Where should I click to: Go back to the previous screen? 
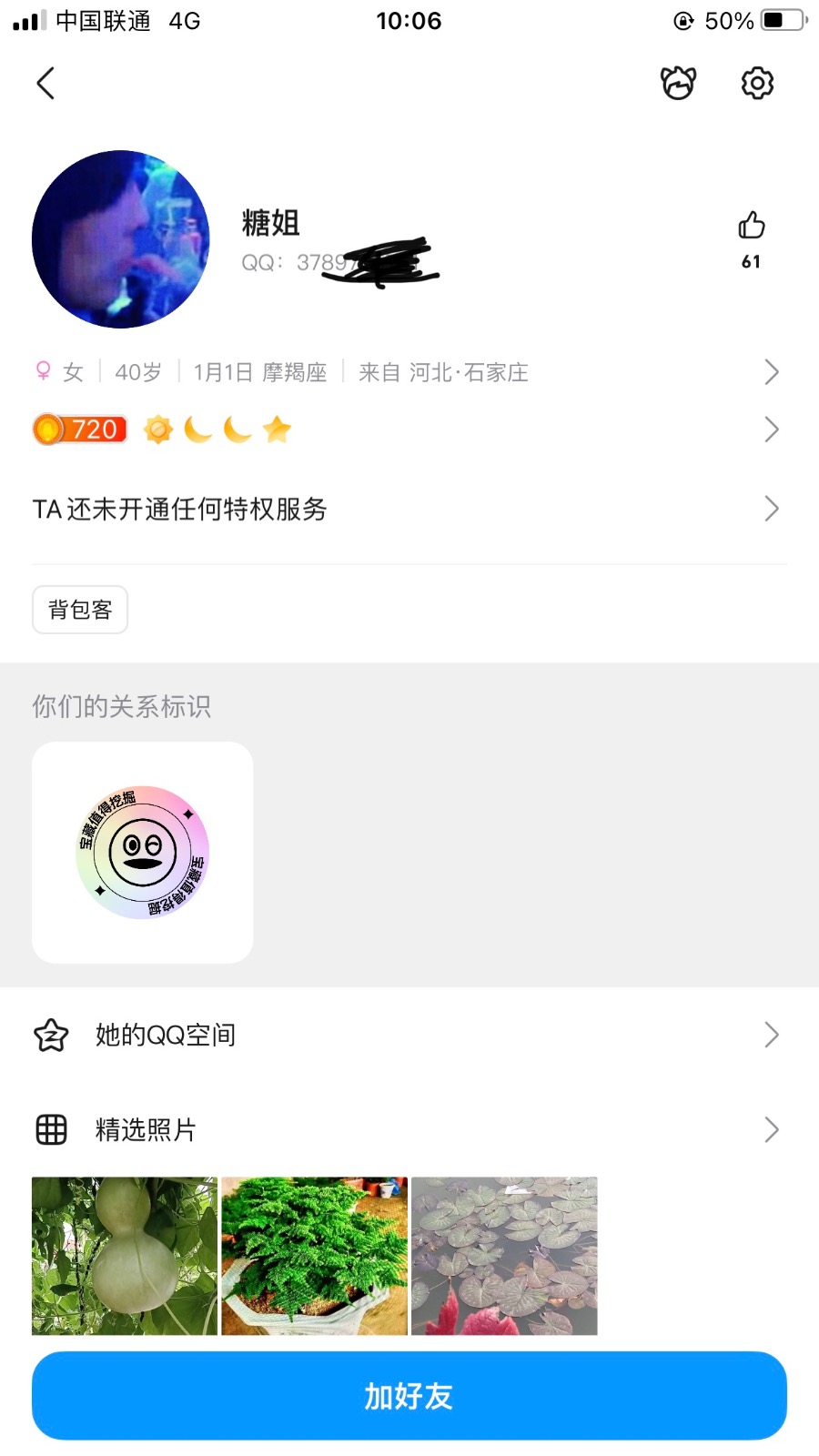46,83
